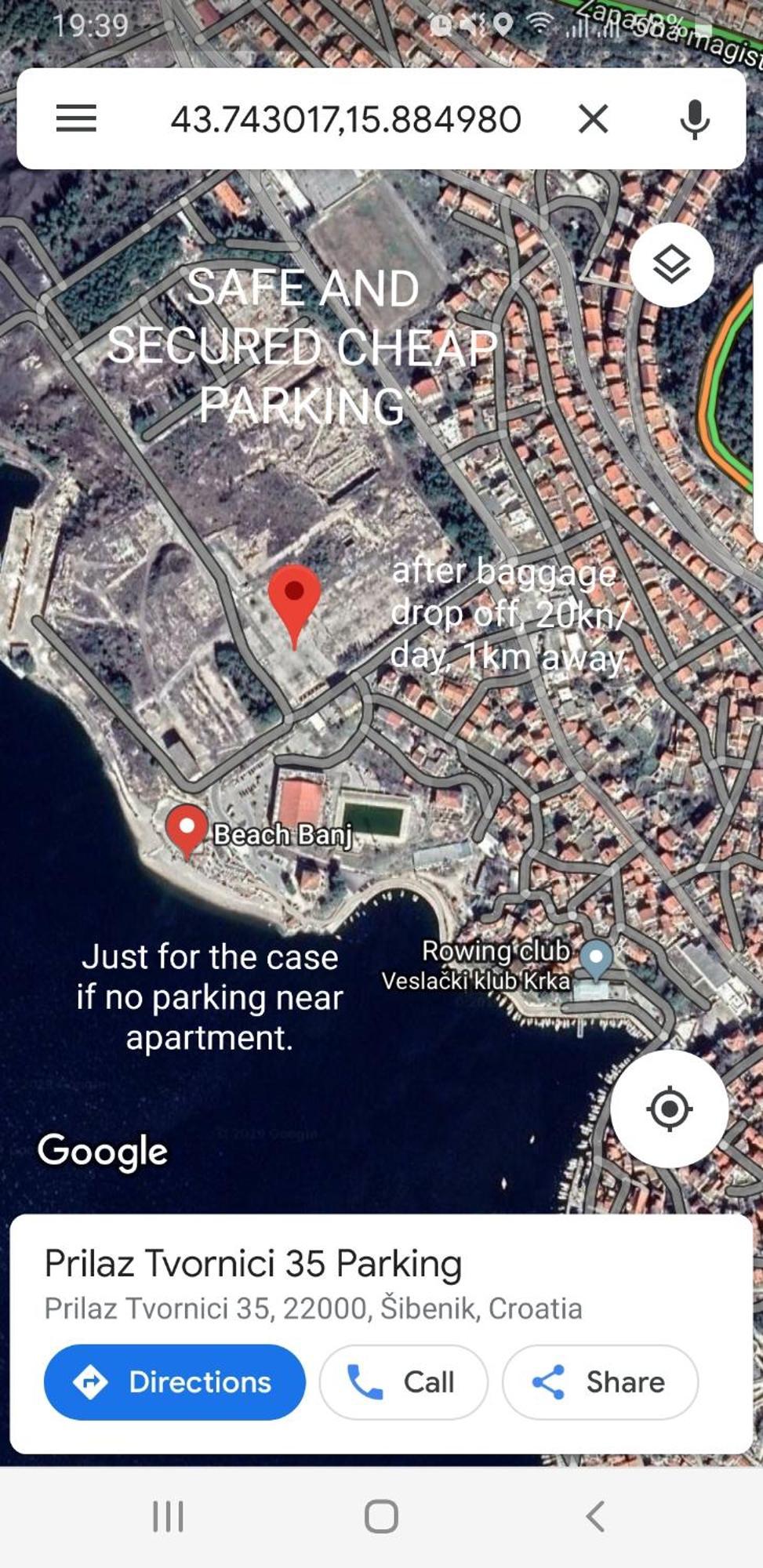Share this parking location
This screenshot has height=1568, width=763.
tap(600, 1381)
